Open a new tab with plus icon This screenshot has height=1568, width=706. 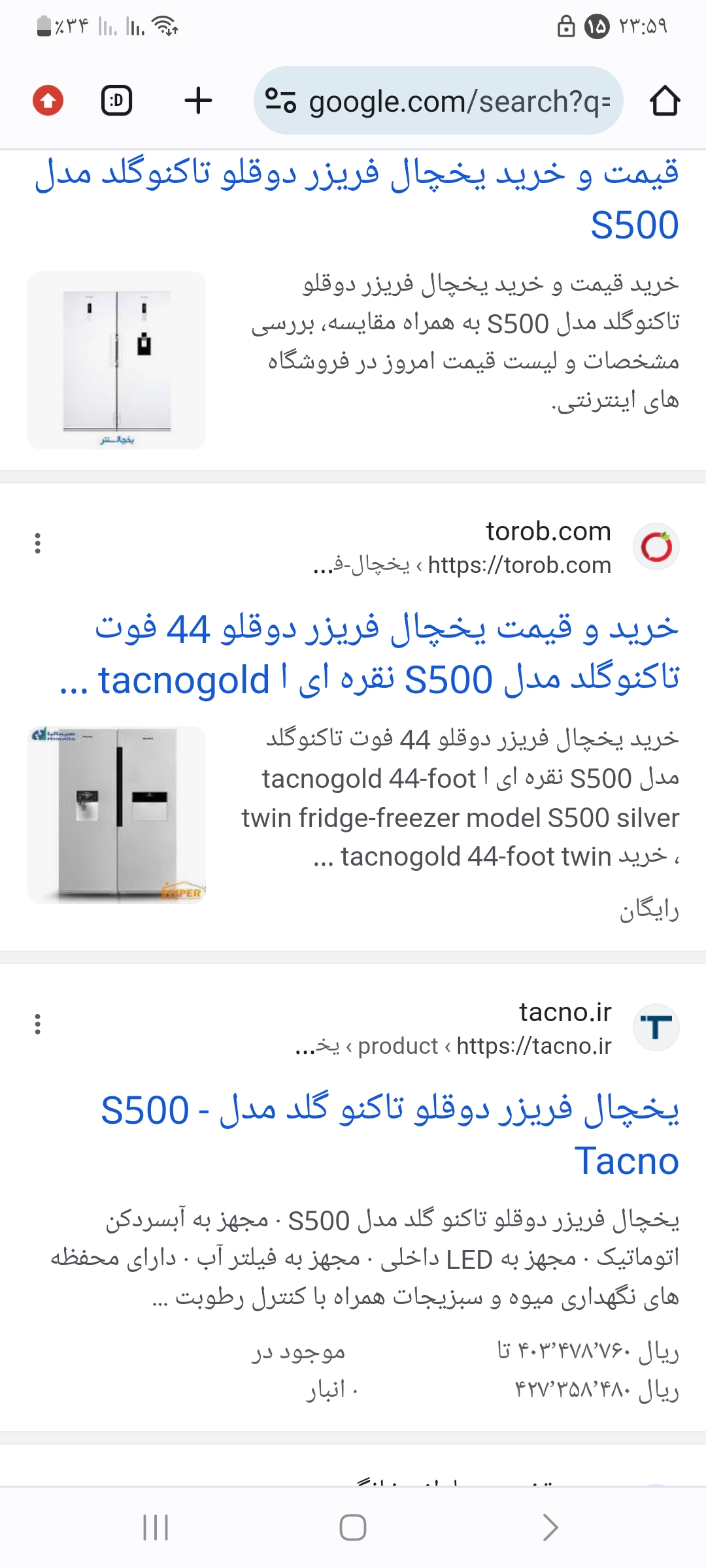click(198, 101)
